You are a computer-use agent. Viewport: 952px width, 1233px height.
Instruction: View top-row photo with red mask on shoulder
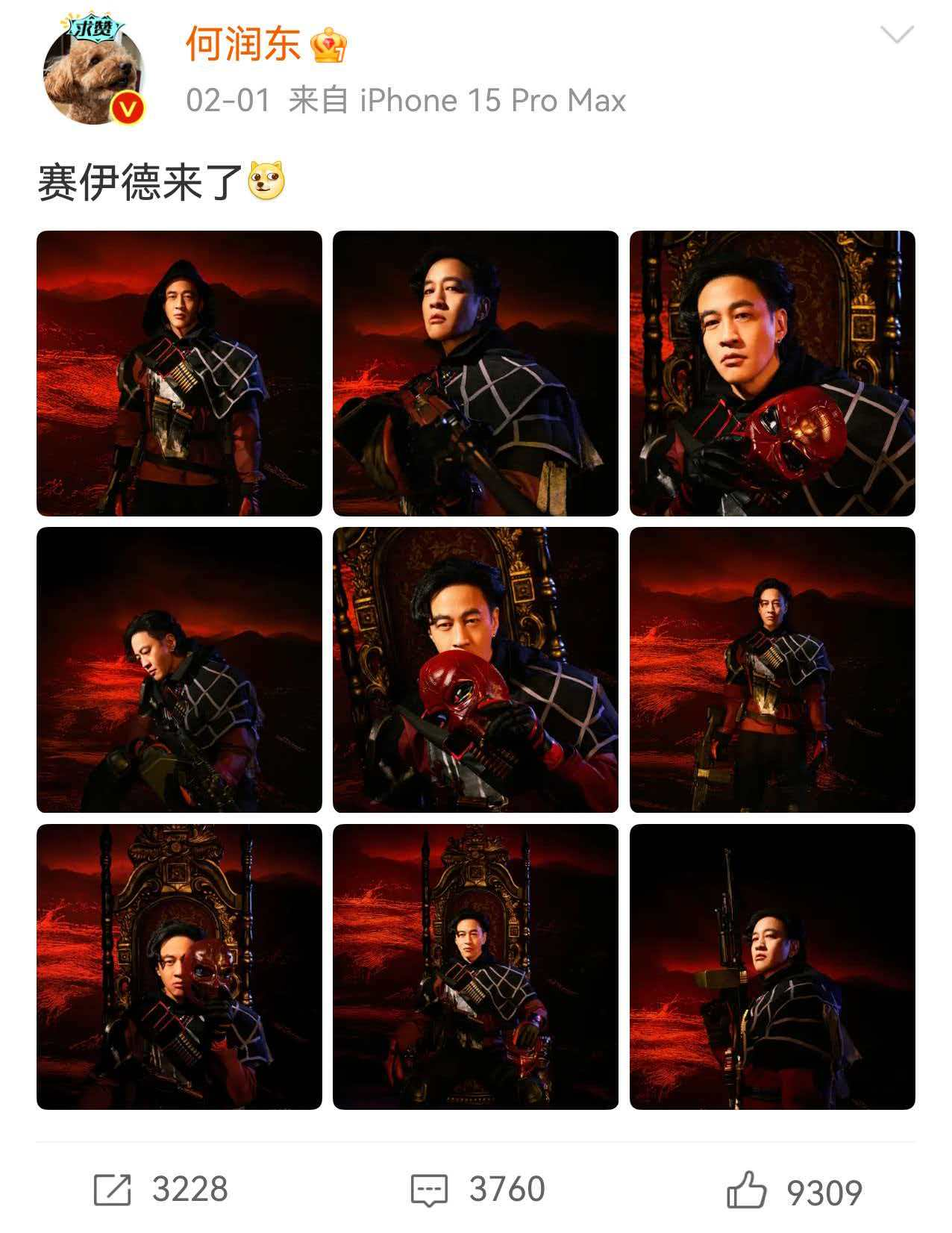(x=771, y=373)
